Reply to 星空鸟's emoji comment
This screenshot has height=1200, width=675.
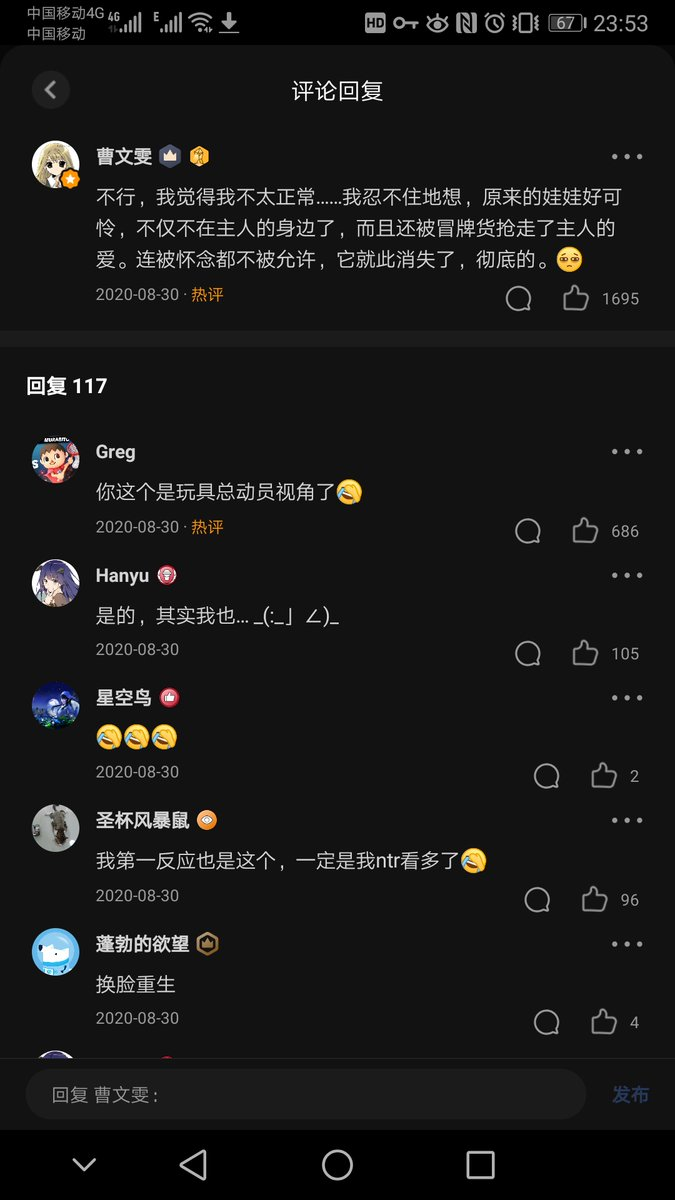point(546,776)
